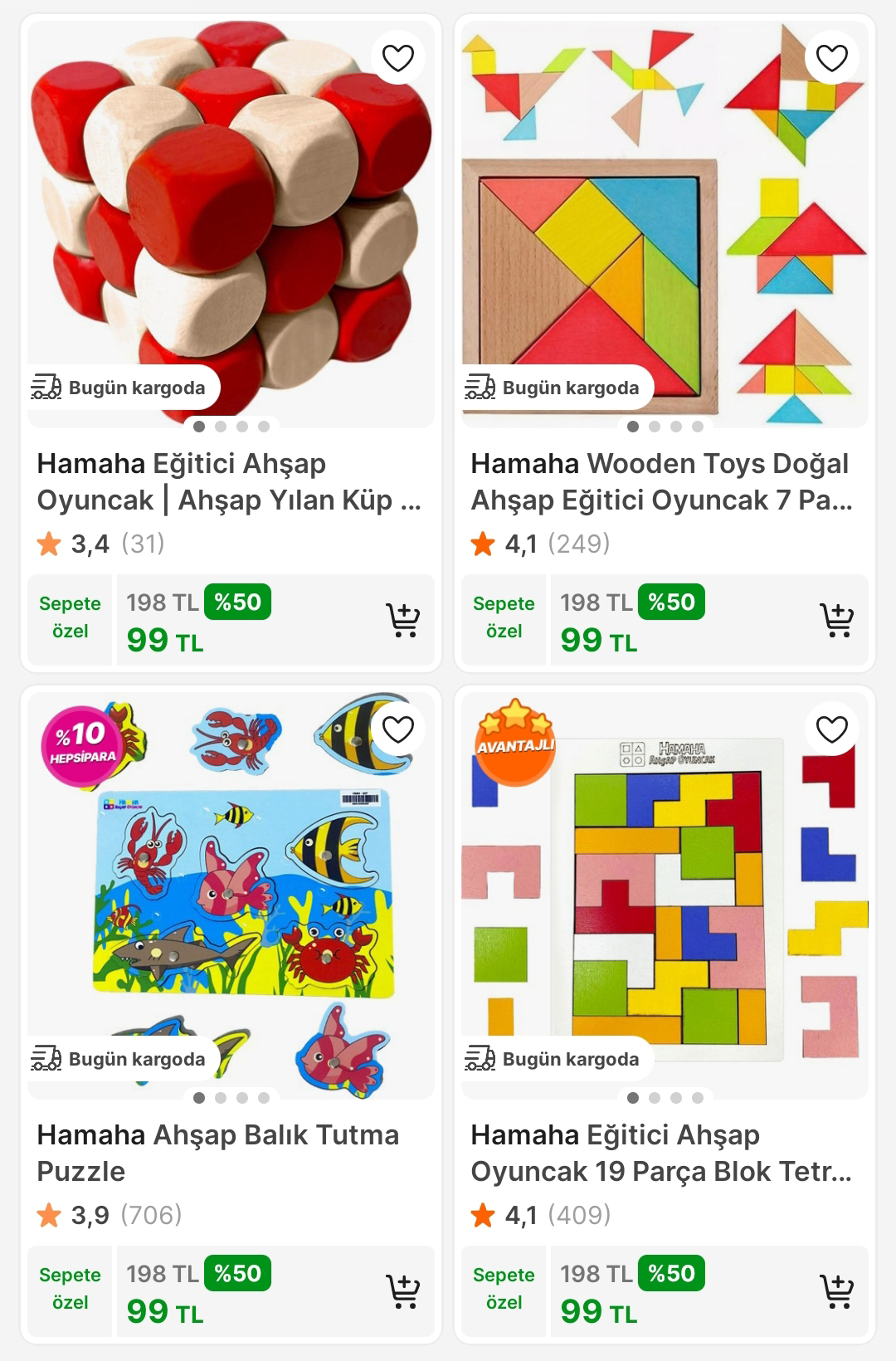Add 19 Parça Blok Tetris to cart
Image resolution: width=896 pixels, height=1361 pixels.
[x=836, y=1291]
